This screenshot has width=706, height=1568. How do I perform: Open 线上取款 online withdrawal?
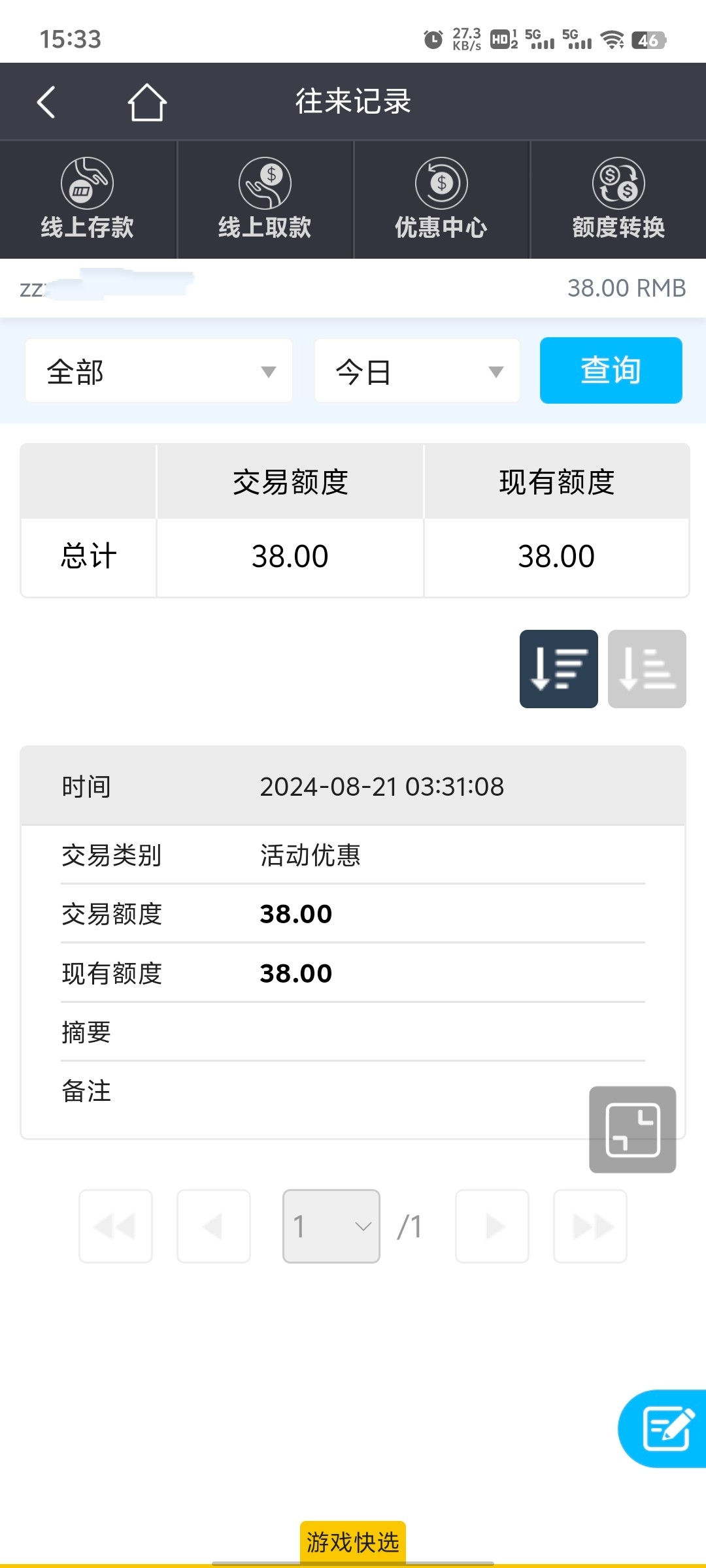265,199
